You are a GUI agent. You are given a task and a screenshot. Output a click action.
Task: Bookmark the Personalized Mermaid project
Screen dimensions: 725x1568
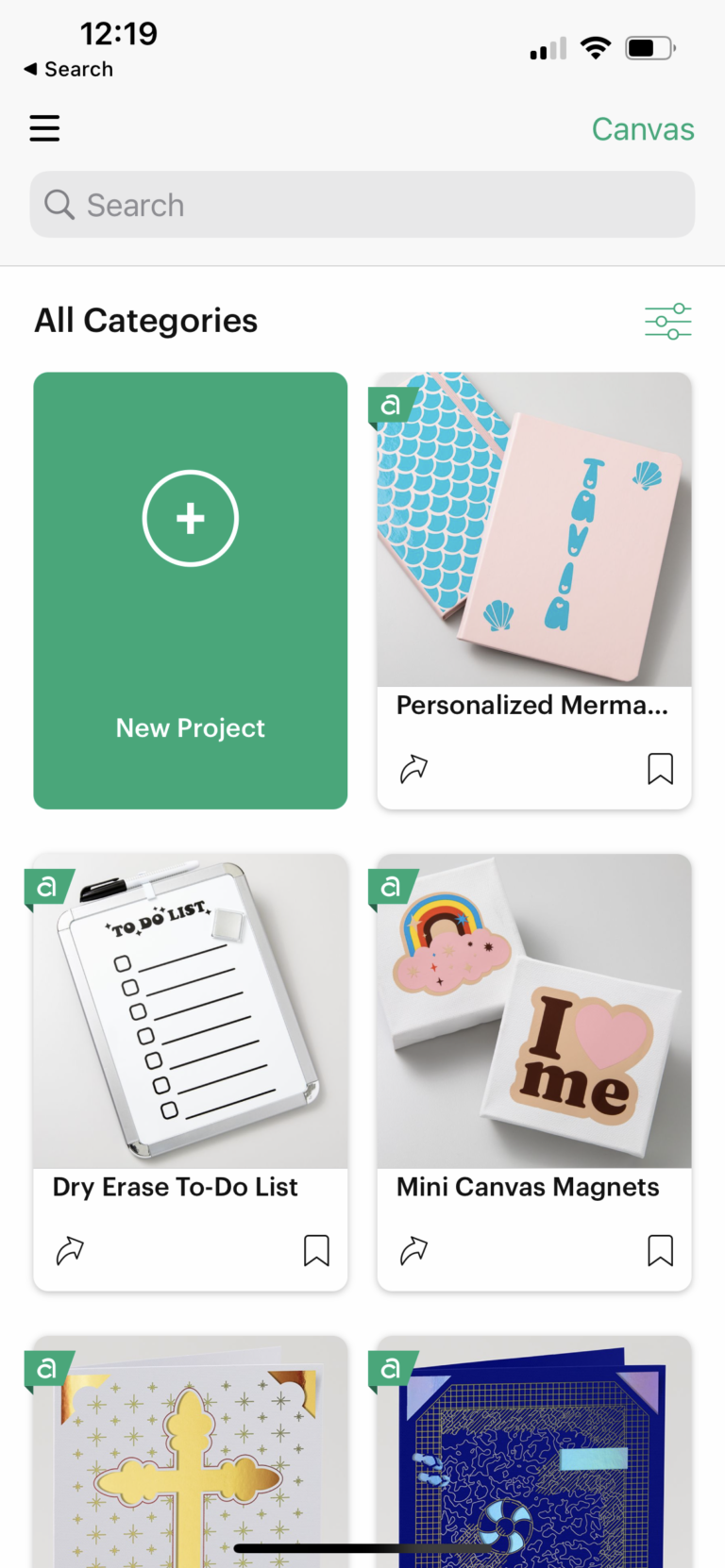click(x=660, y=769)
